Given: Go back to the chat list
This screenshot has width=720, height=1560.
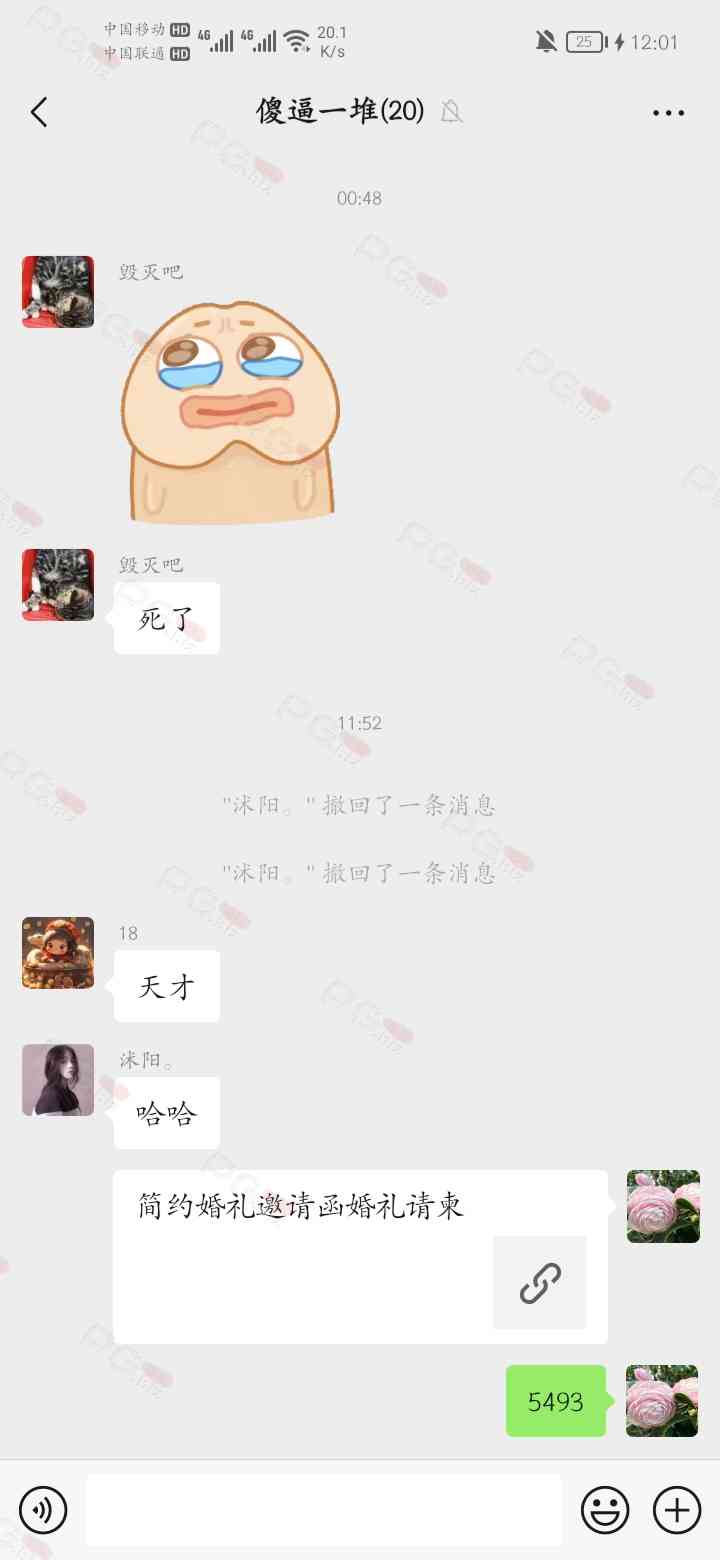Looking at the screenshot, I should pos(39,112).
